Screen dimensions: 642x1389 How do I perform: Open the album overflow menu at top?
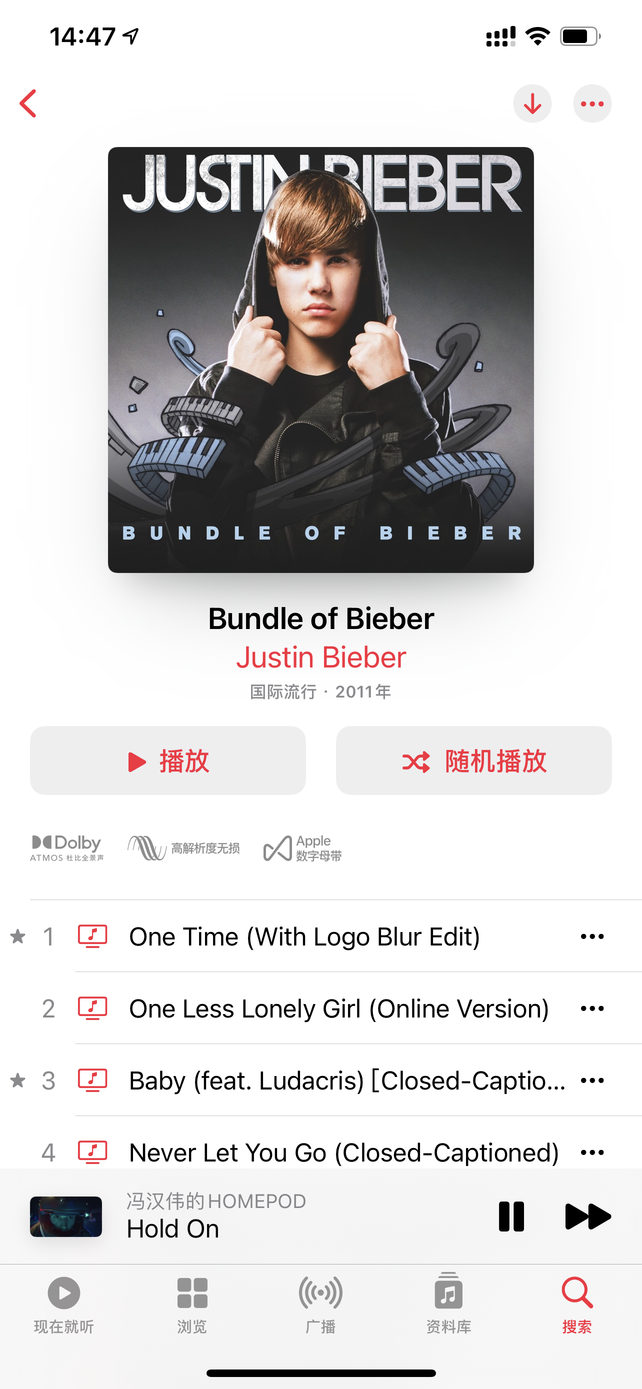(592, 104)
